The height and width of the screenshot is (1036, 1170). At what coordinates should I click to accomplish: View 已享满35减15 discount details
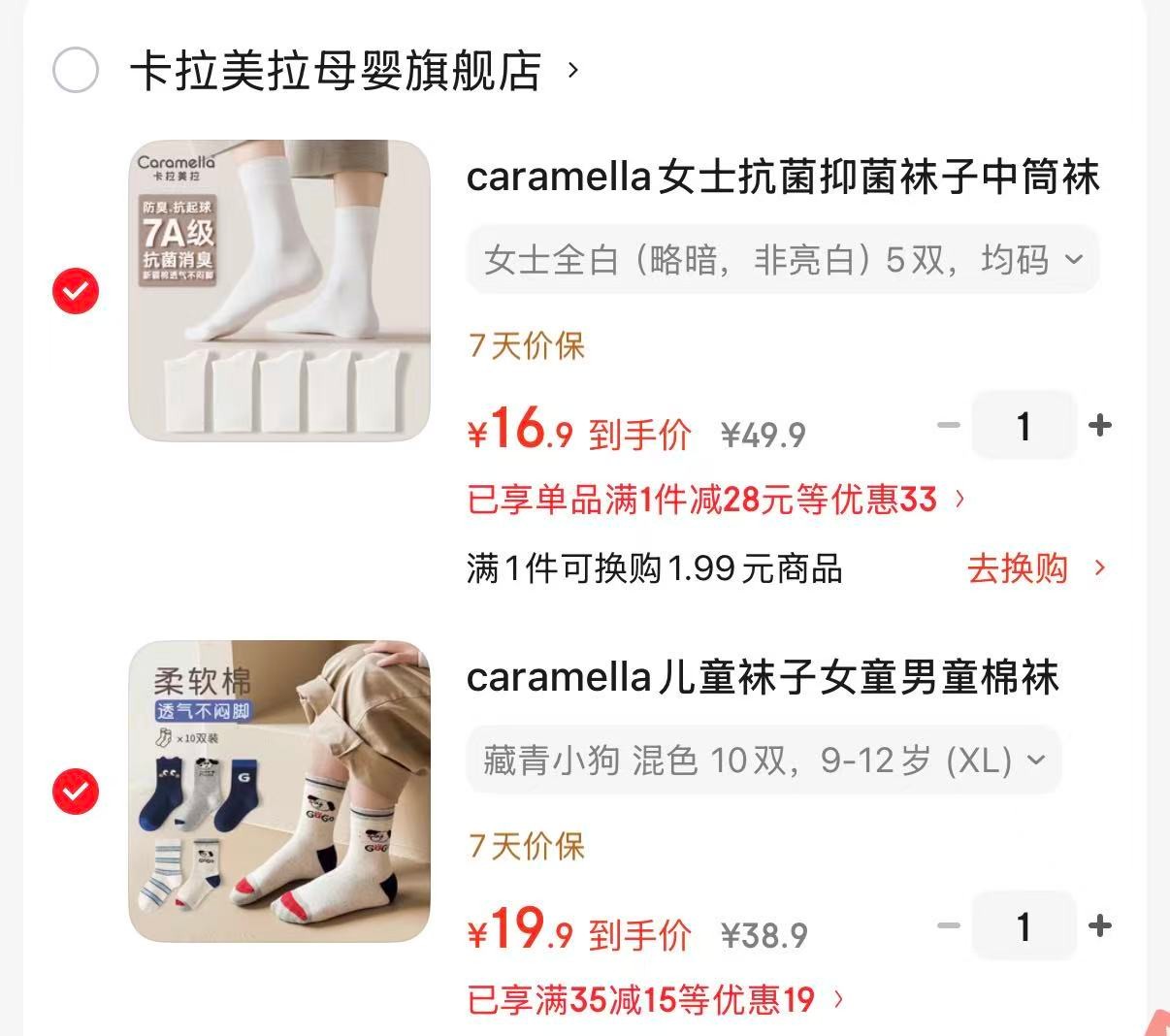656,999
